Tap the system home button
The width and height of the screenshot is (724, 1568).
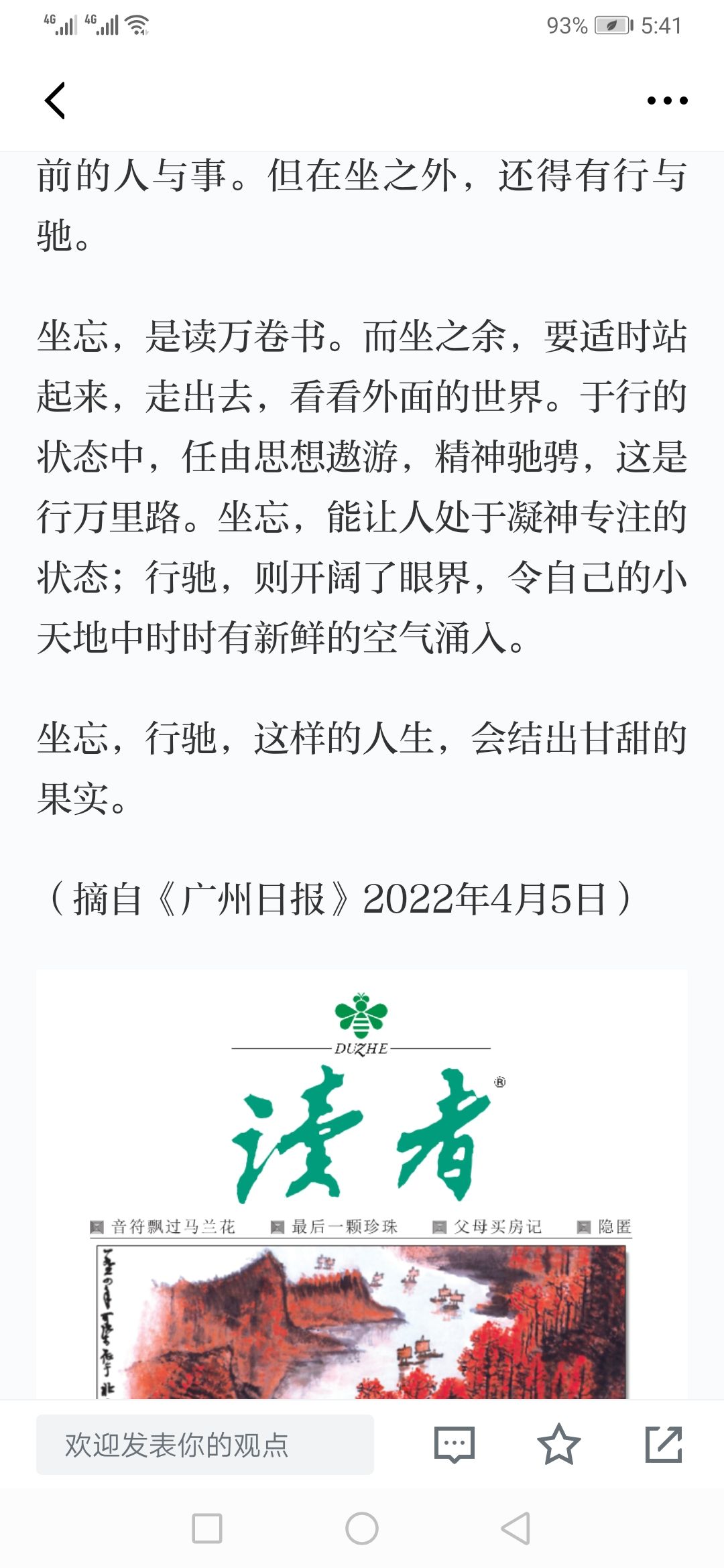click(362, 1528)
